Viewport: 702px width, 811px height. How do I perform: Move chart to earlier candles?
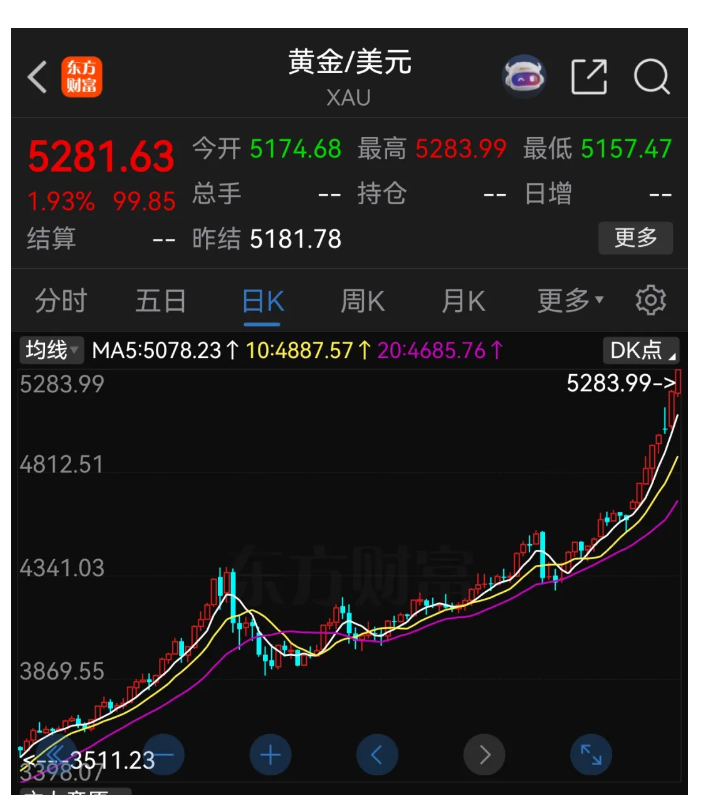(377, 754)
